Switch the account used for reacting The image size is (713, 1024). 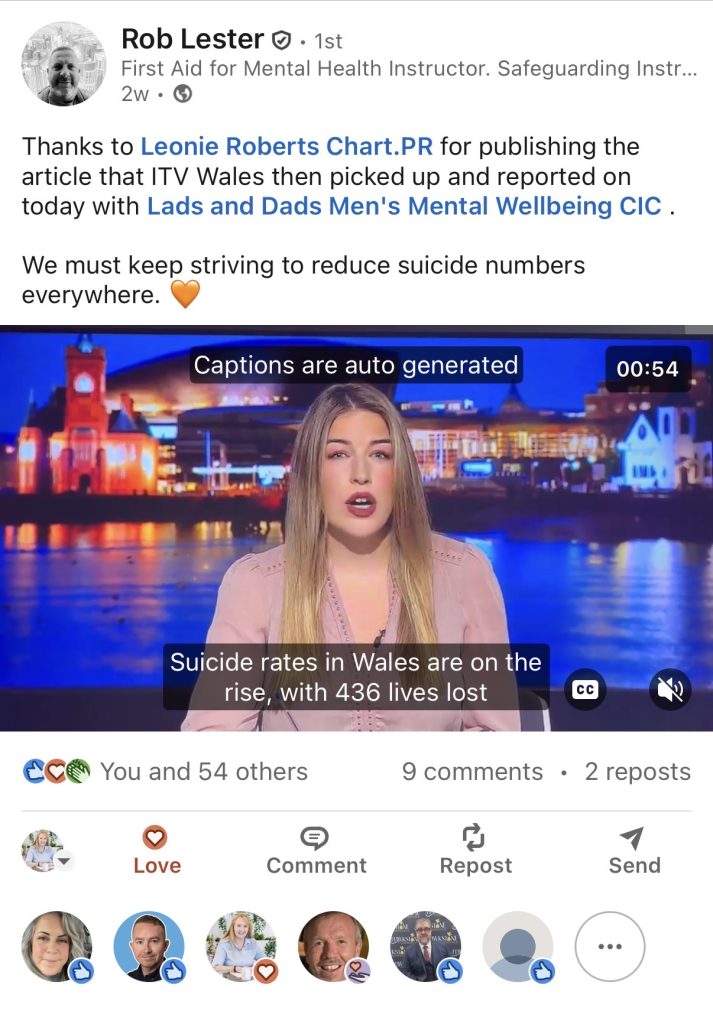point(47,851)
